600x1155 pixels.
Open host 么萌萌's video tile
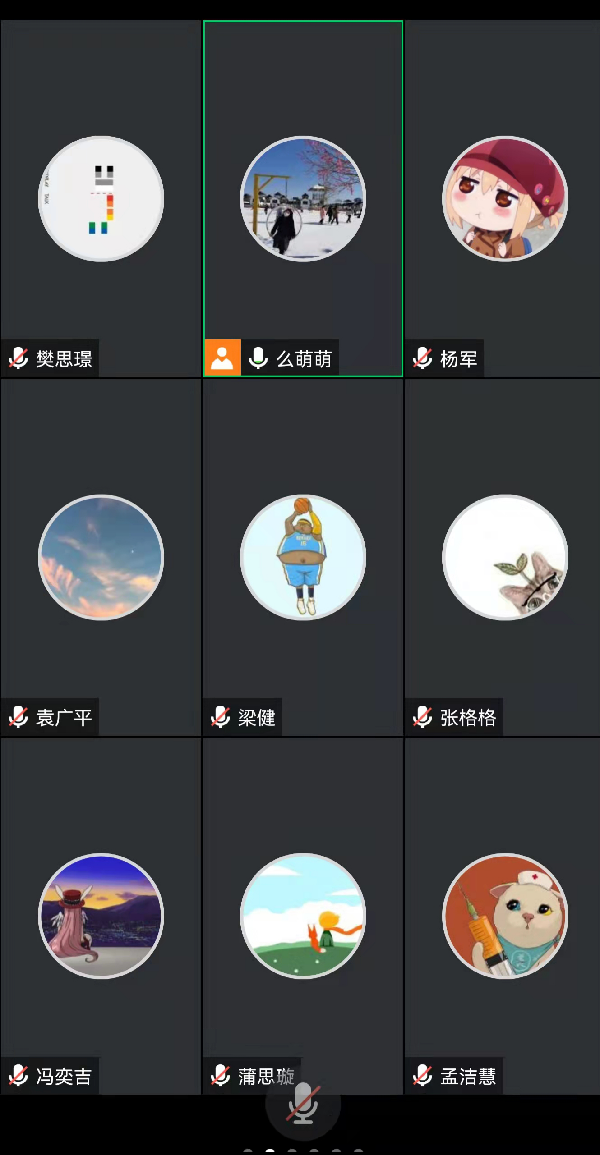pyautogui.click(x=303, y=199)
